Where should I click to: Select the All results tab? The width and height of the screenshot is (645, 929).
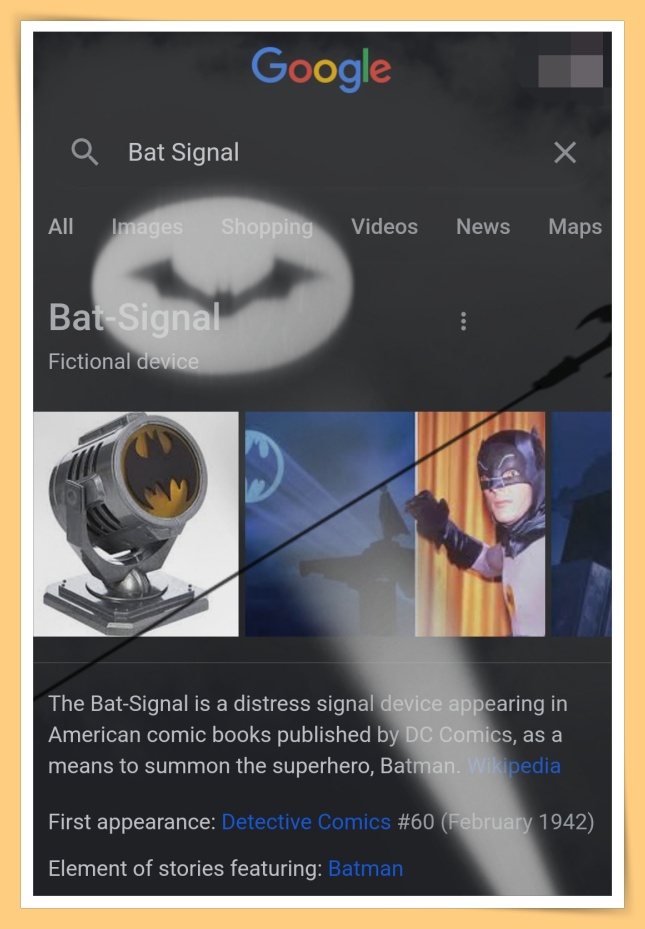point(61,227)
